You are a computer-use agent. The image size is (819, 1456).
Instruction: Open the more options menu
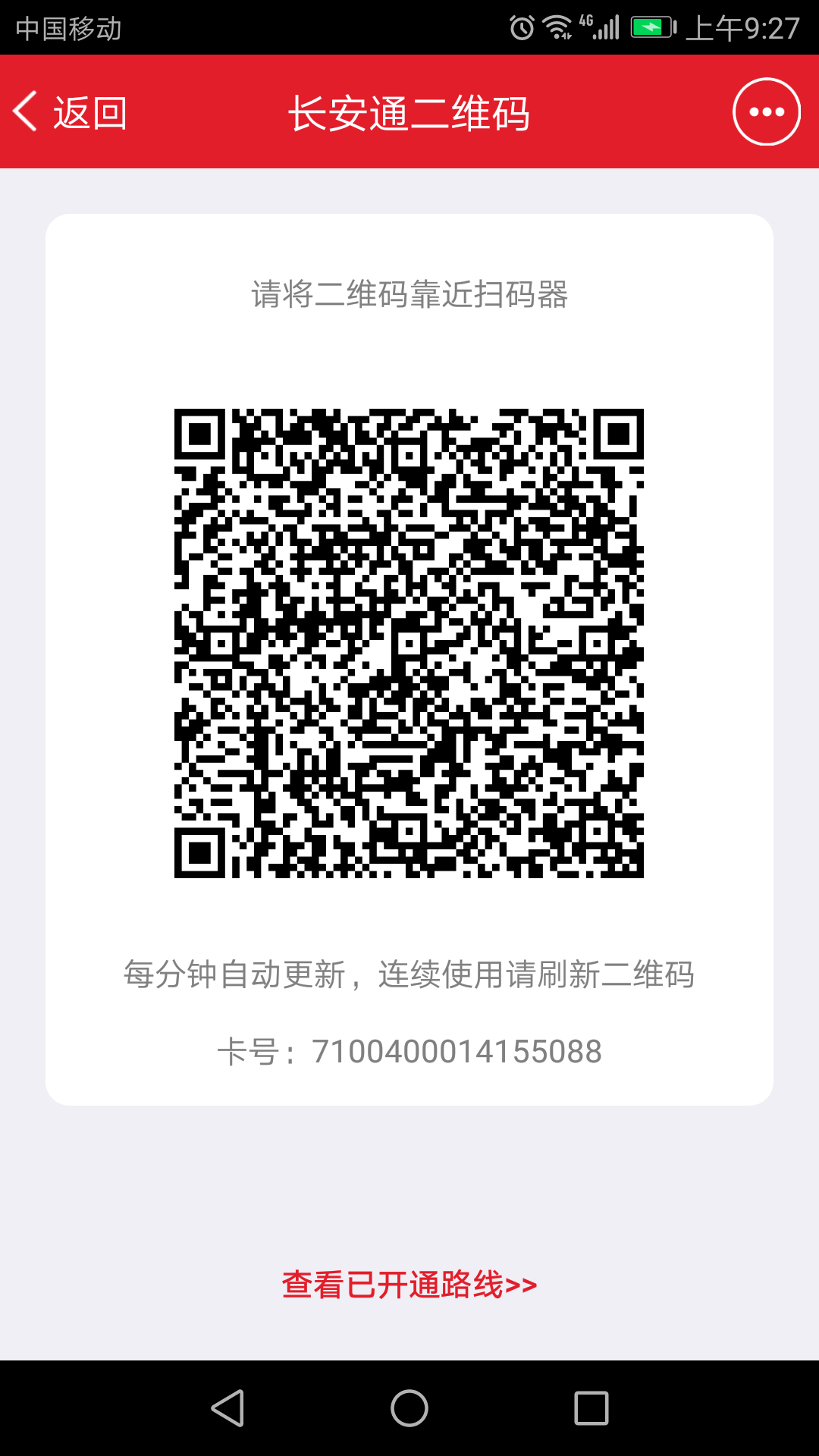point(767,111)
